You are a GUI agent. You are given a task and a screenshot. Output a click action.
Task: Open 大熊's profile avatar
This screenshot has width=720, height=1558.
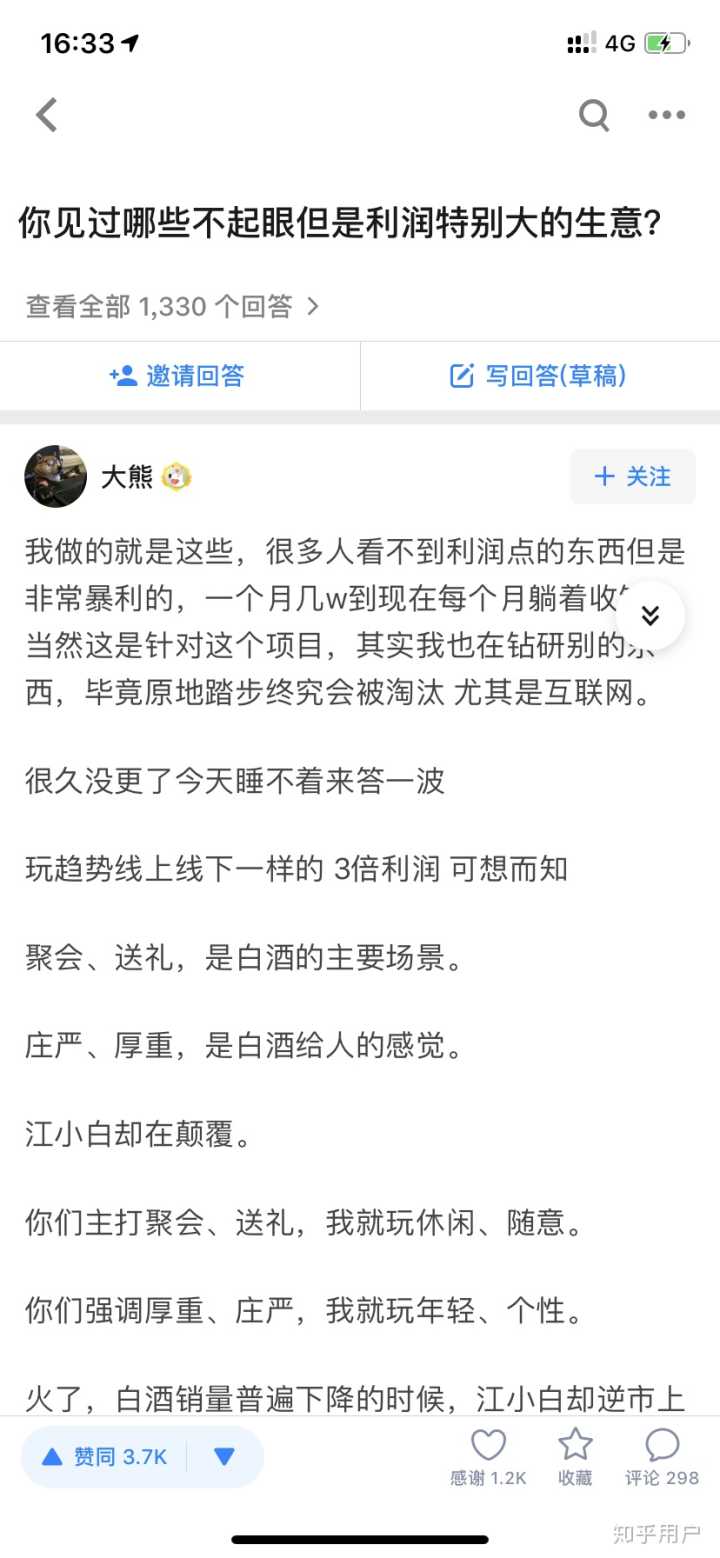tap(56, 477)
